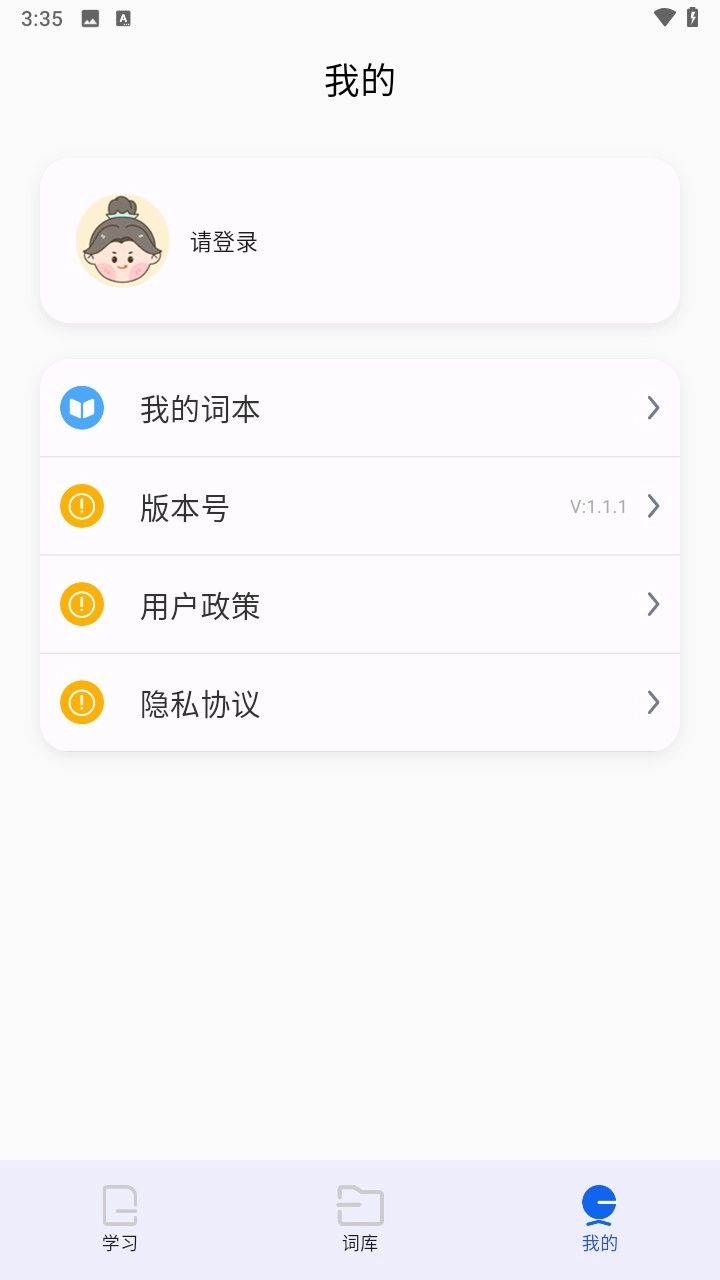Open 用户政策 via its chevron arrow
Screen dimensions: 720x1280
653,604
